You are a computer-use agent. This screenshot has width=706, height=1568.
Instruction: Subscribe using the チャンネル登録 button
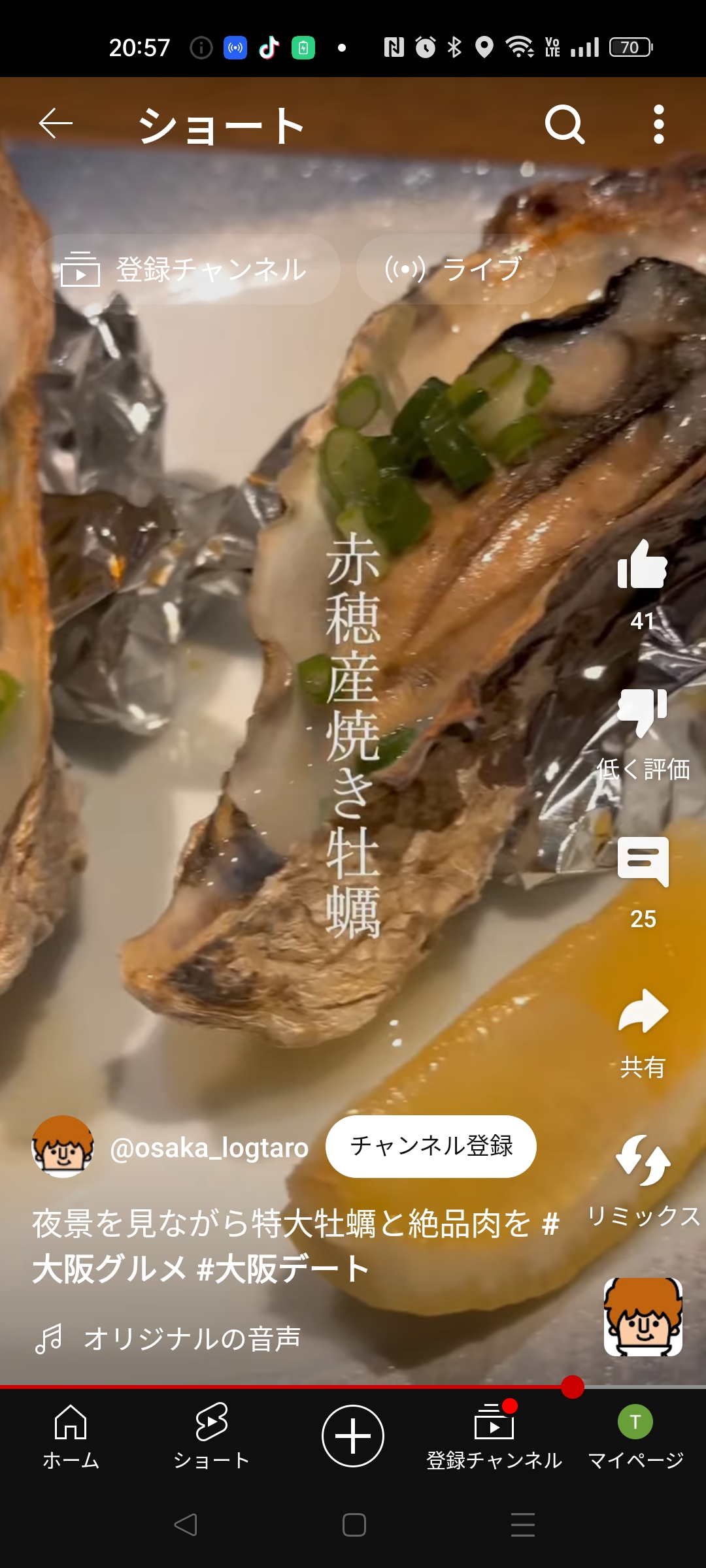(x=431, y=1147)
